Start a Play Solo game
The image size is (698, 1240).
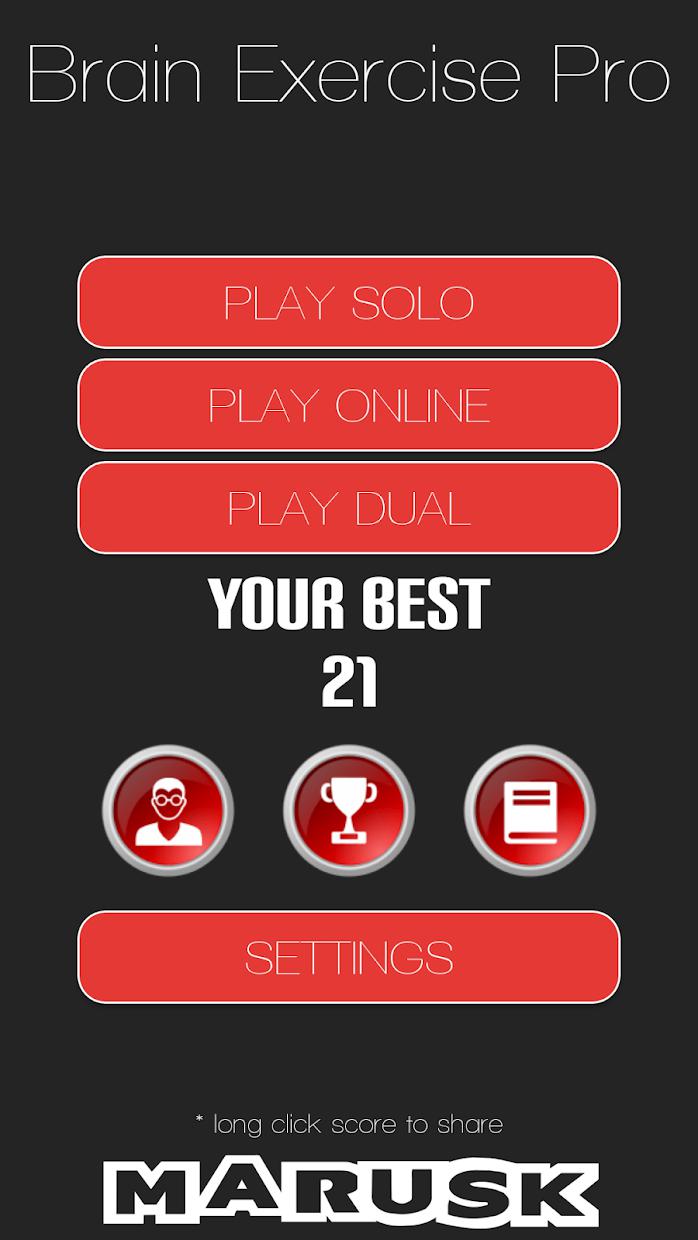(x=349, y=303)
